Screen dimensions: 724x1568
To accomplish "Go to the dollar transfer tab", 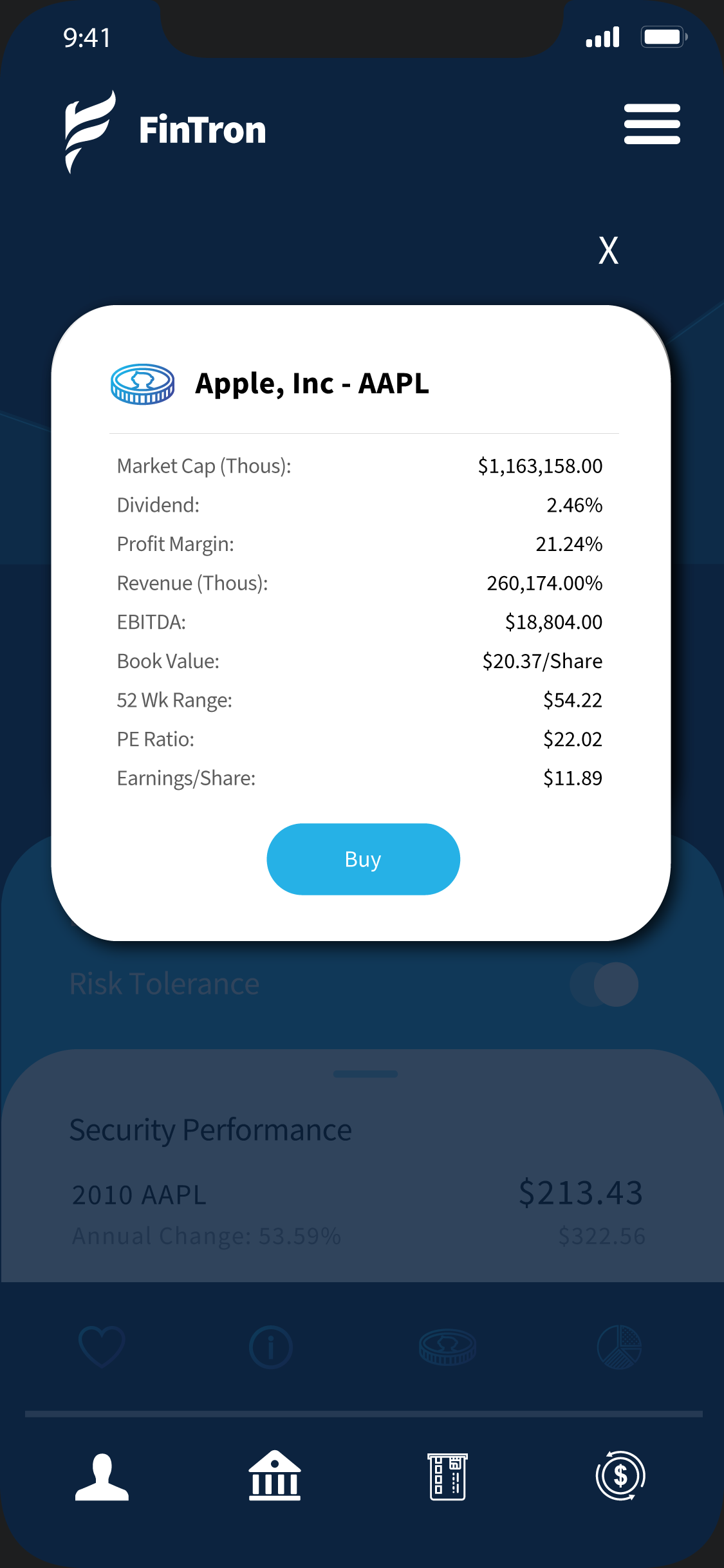I will pyautogui.click(x=620, y=1475).
